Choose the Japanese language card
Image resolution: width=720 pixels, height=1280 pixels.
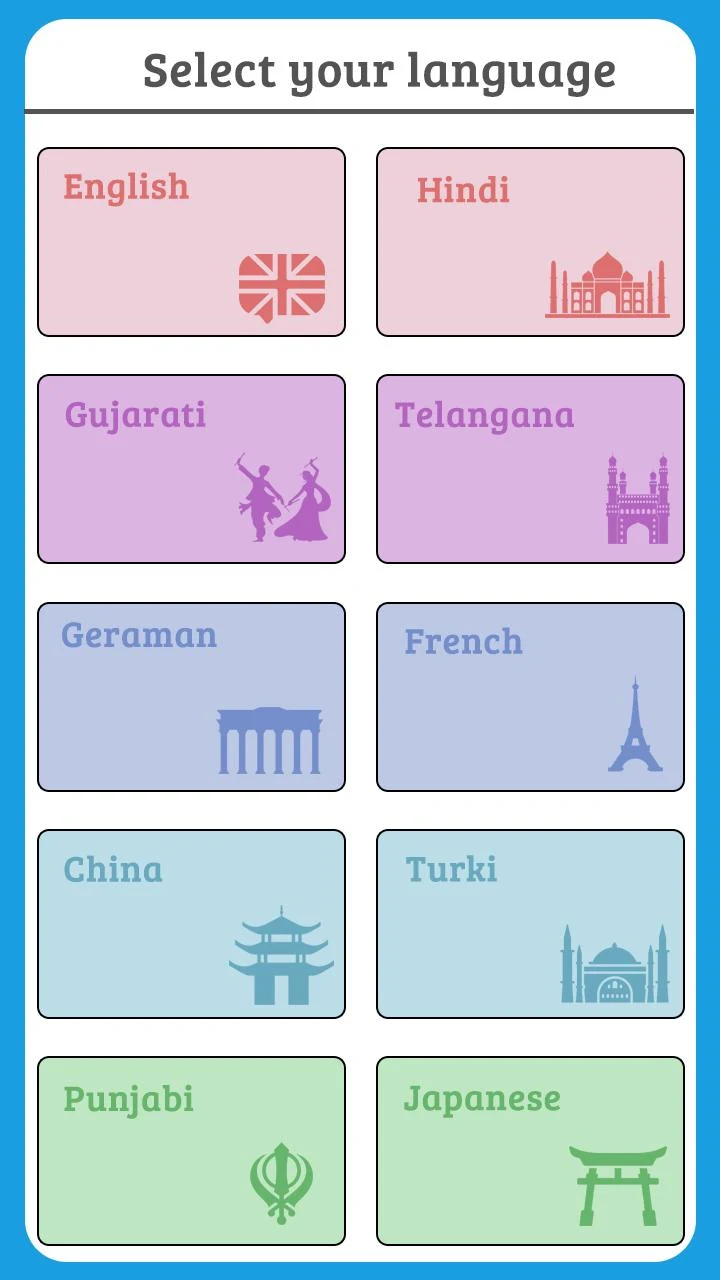tap(530, 1151)
